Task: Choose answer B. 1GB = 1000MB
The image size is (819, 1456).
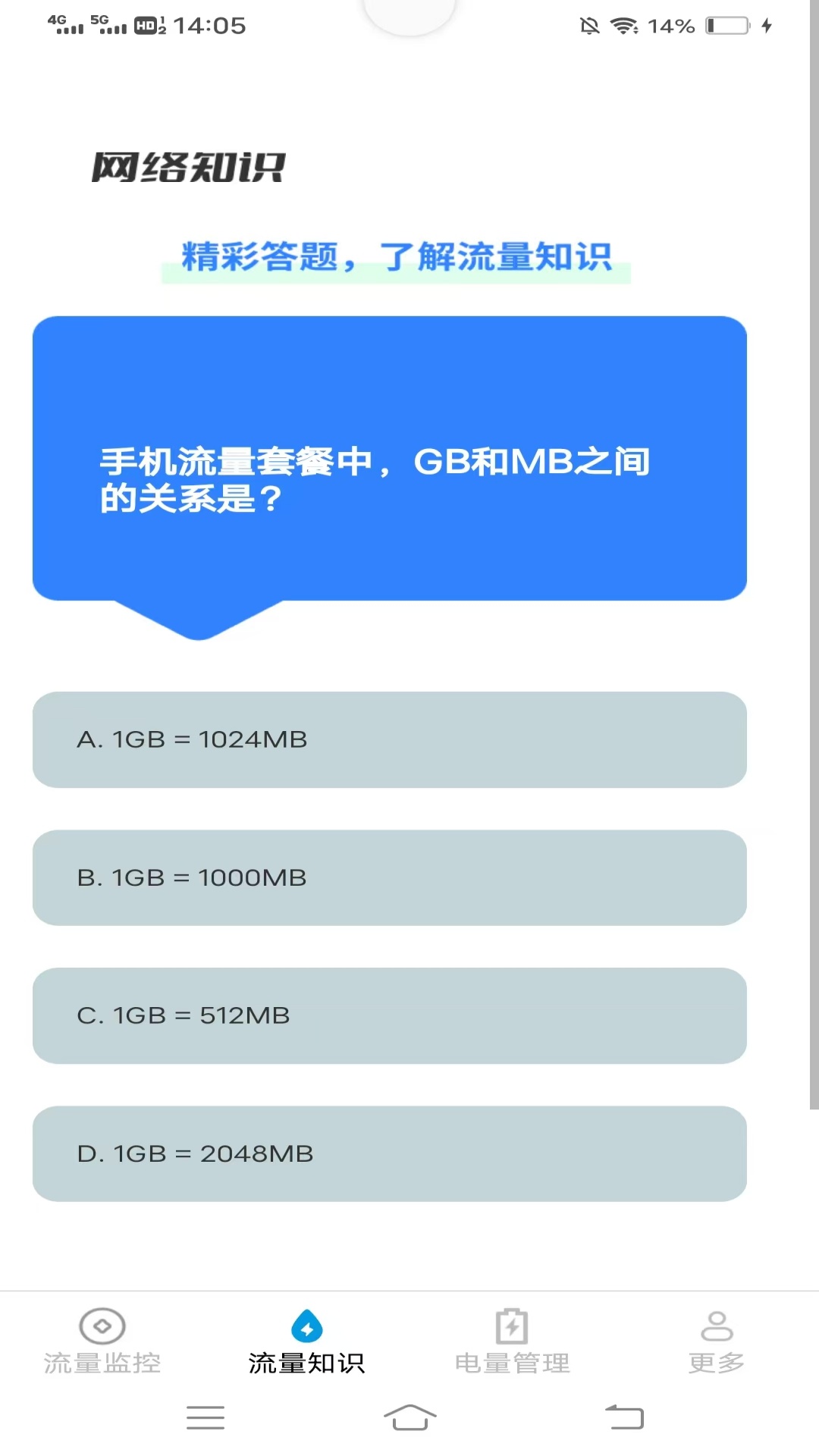Action: 390,877
